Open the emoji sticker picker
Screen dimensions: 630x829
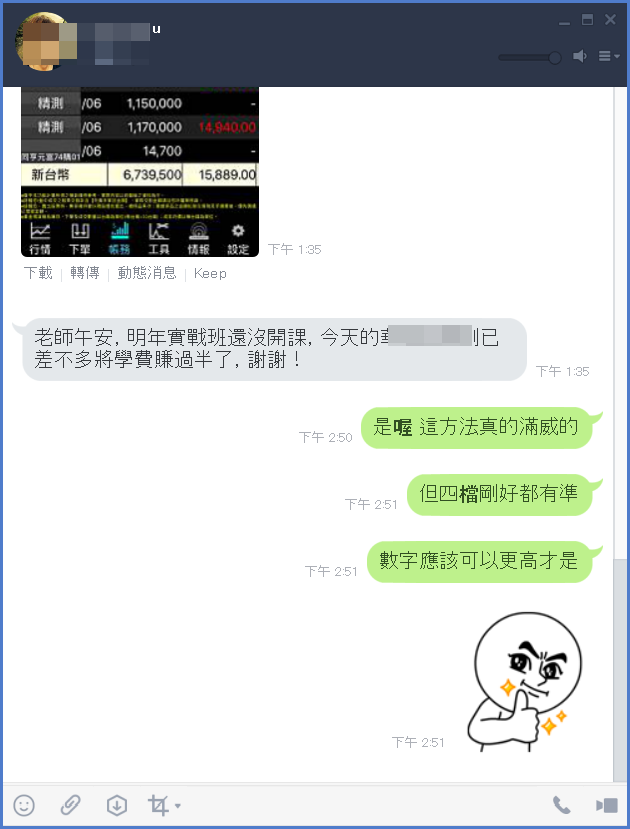click(24, 805)
